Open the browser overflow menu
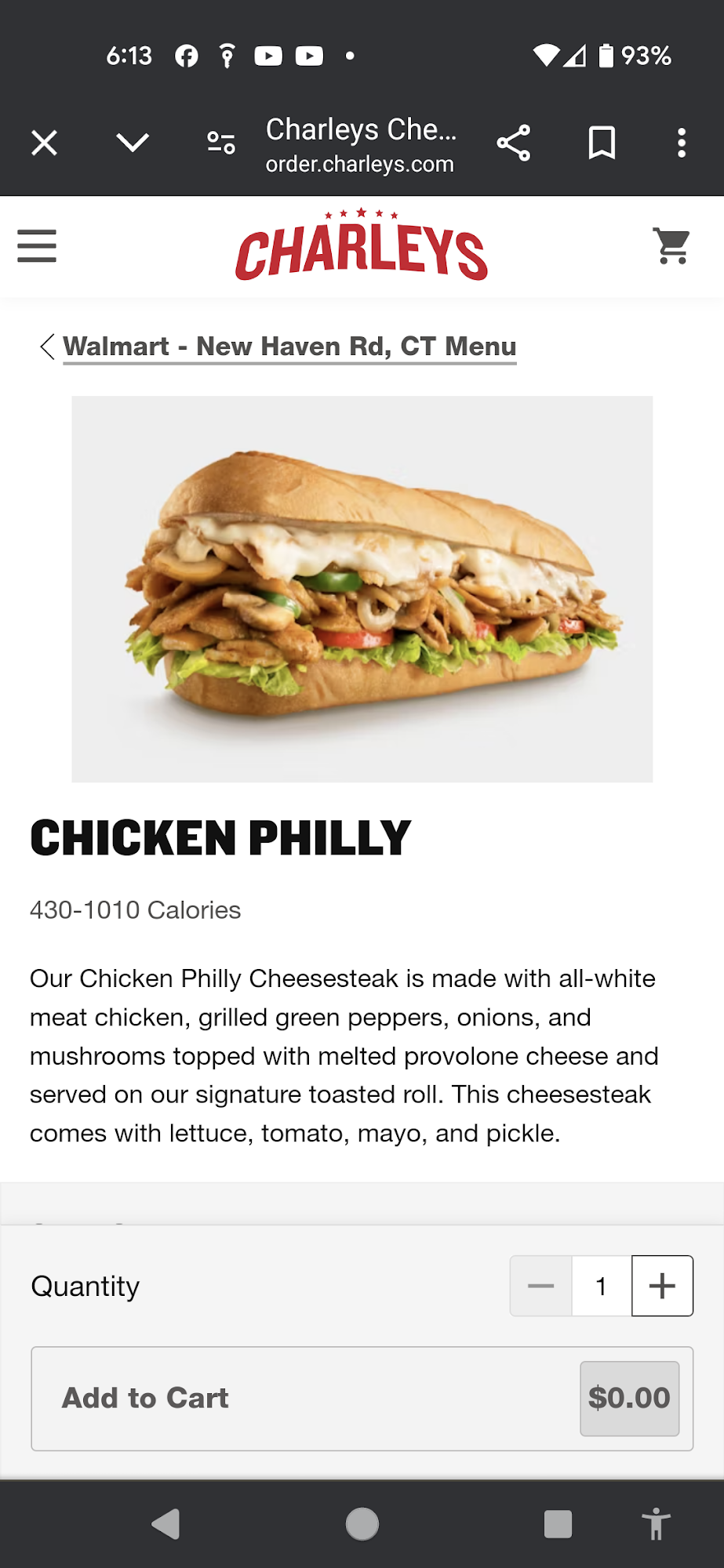This screenshot has width=724, height=1568. point(681,142)
